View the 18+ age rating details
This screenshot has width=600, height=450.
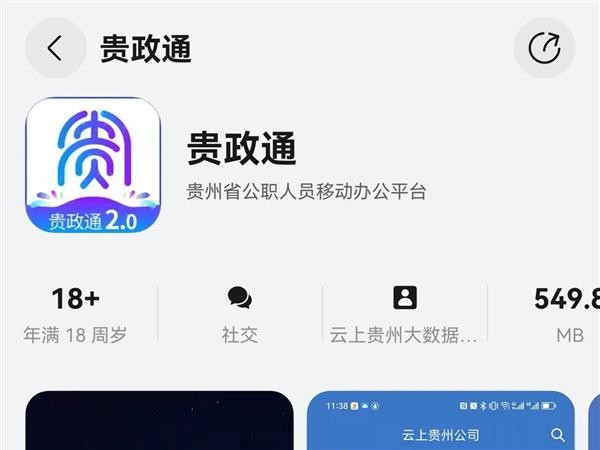pos(76,313)
